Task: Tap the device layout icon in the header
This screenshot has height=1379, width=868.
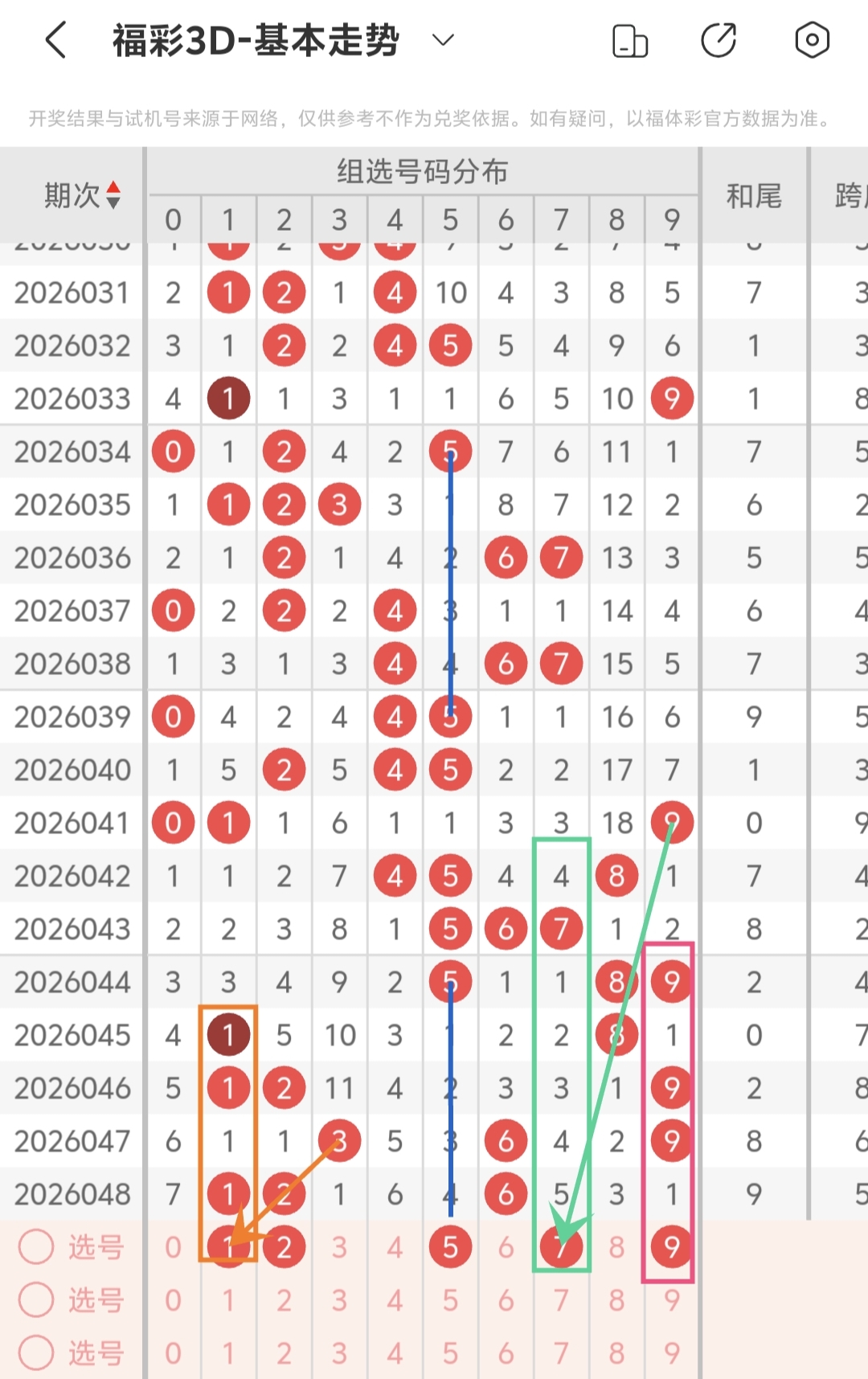Action: 629,40
